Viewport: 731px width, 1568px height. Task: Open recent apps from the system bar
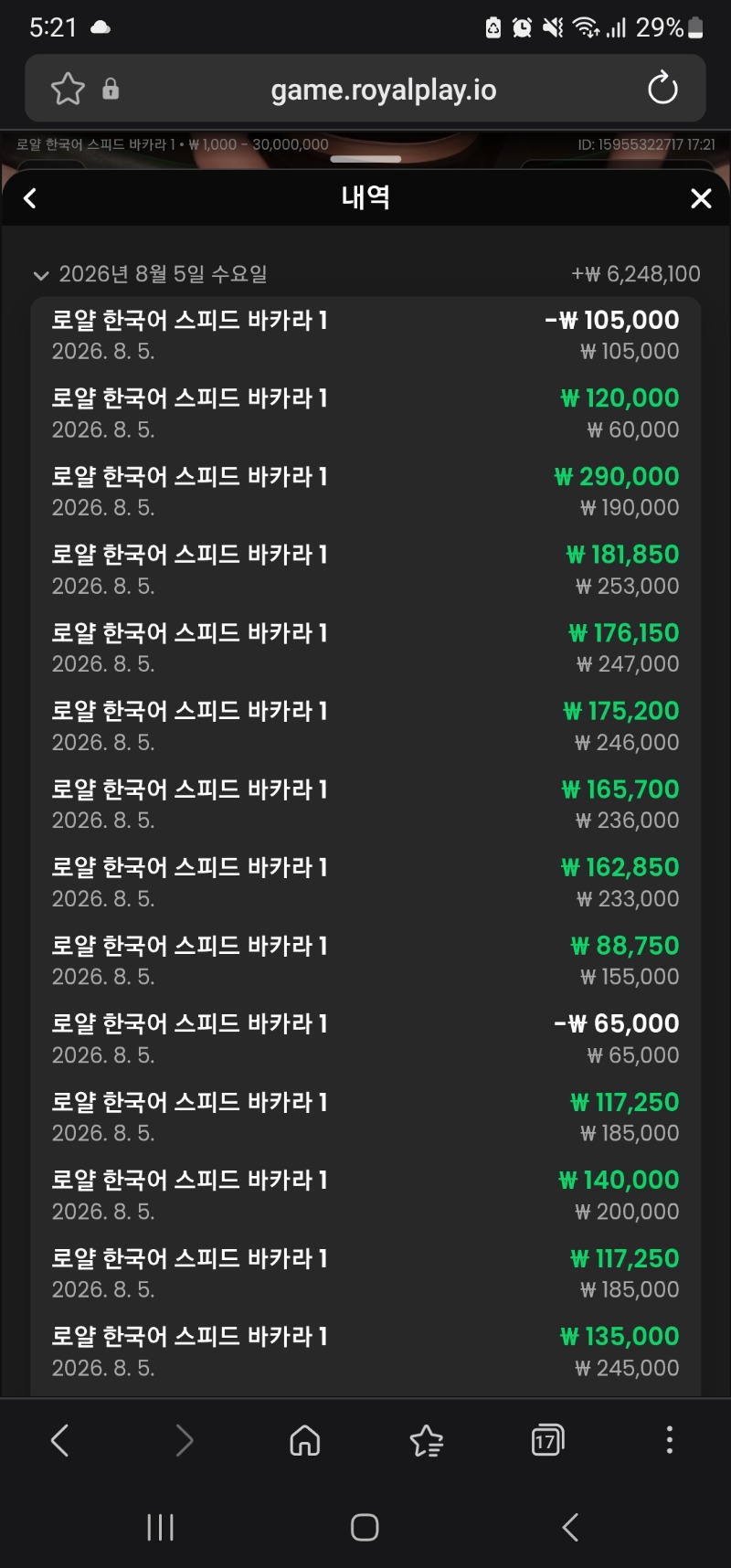click(x=160, y=1527)
